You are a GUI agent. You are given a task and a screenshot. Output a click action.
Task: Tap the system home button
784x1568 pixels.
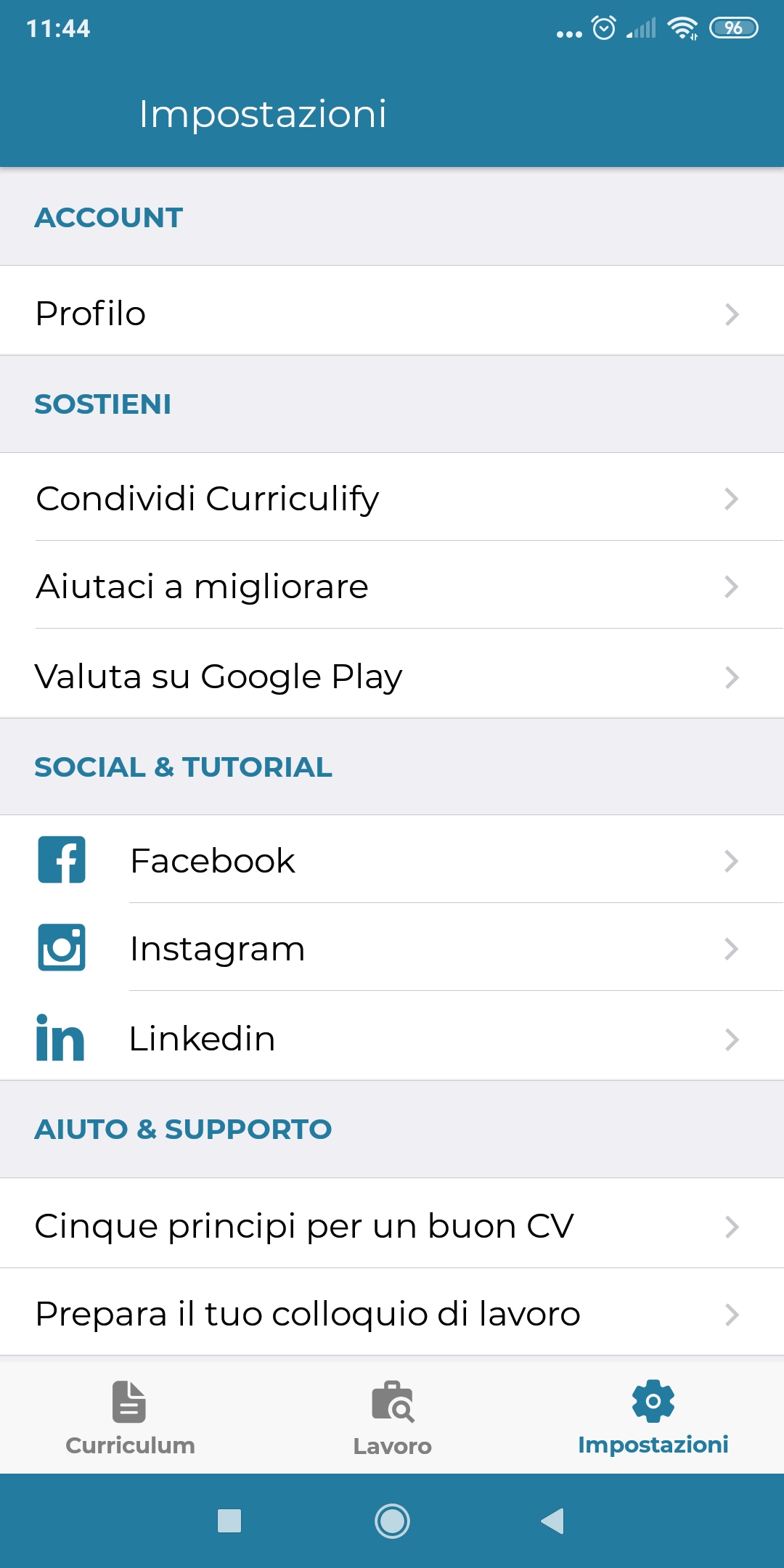pyautogui.click(x=392, y=1521)
